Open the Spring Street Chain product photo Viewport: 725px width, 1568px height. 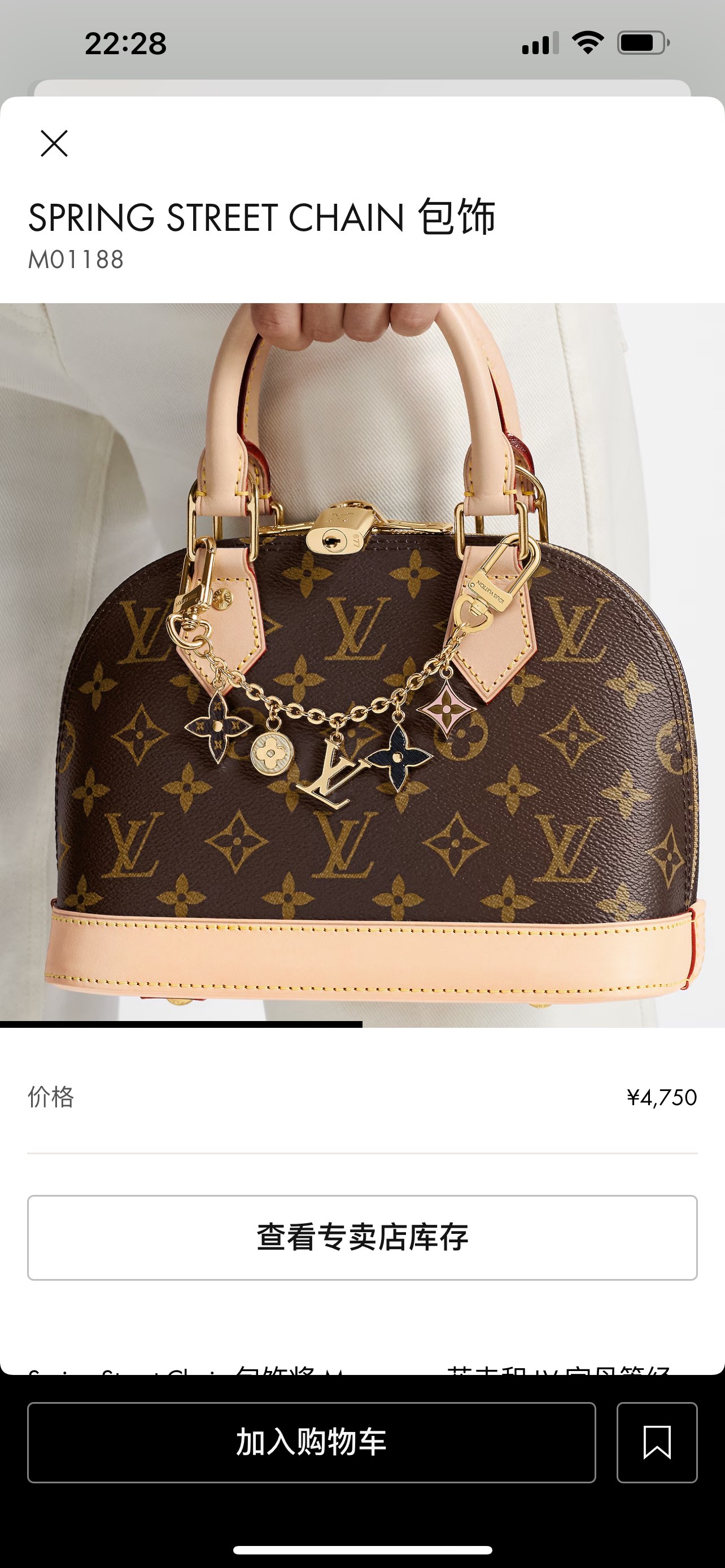pos(362,665)
